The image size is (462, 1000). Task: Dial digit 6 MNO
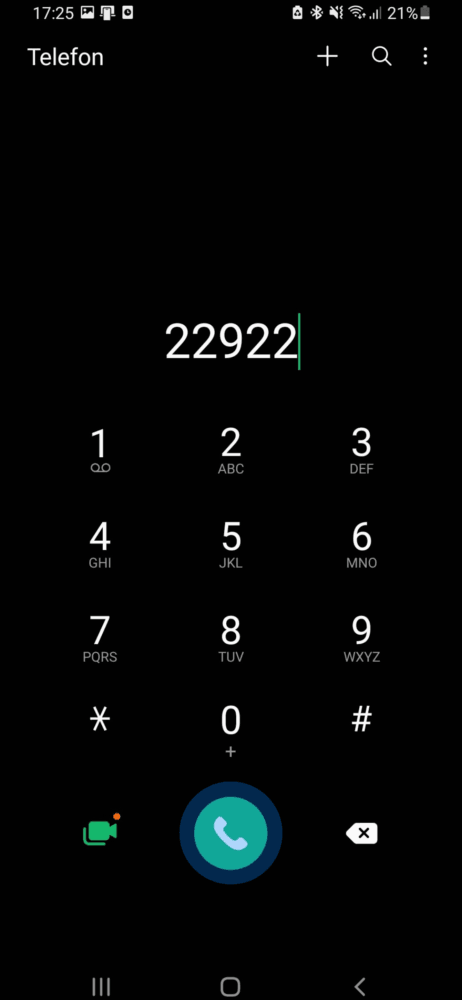[361, 545]
